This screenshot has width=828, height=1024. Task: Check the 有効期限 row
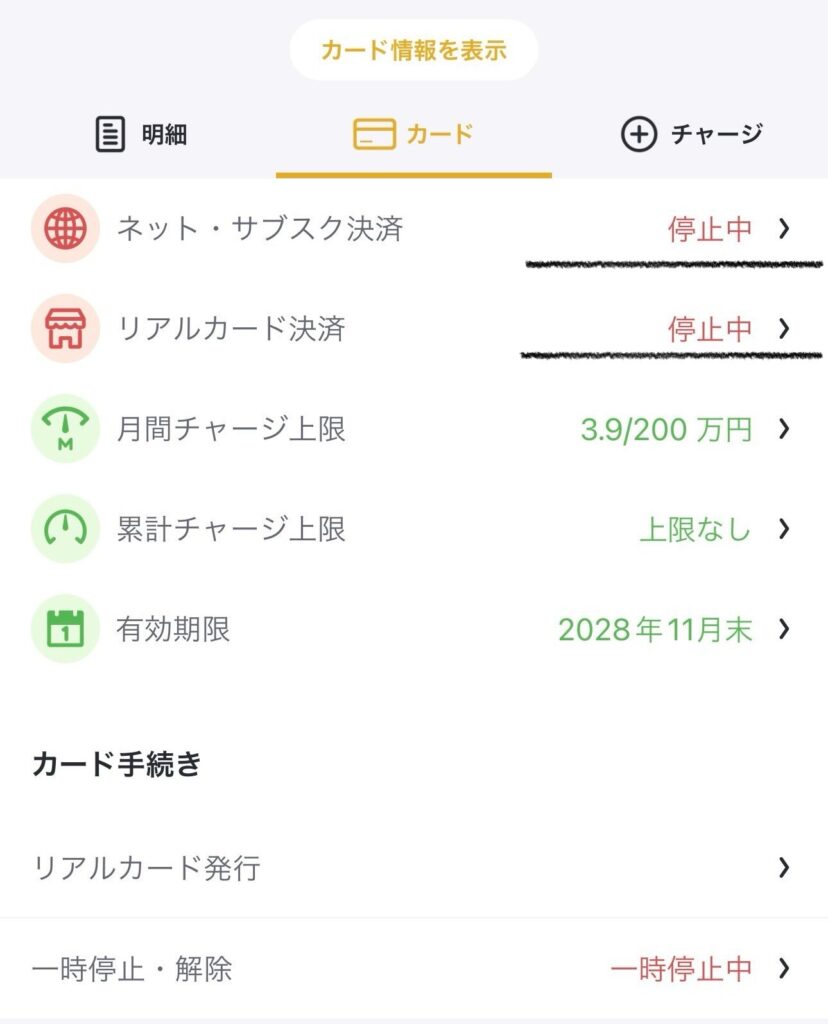[413, 629]
